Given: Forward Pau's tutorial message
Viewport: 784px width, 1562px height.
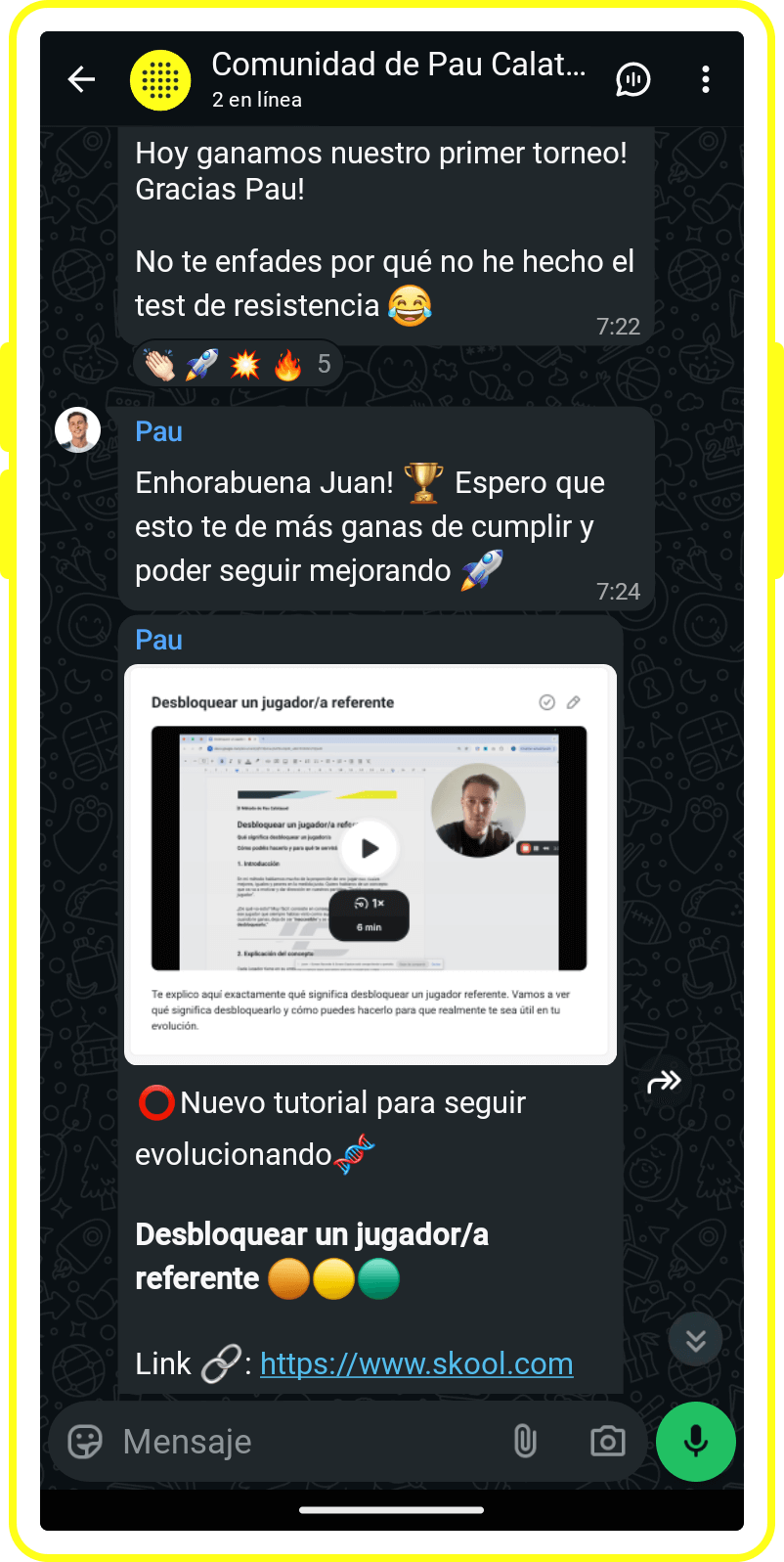Looking at the screenshot, I should point(664,1081).
